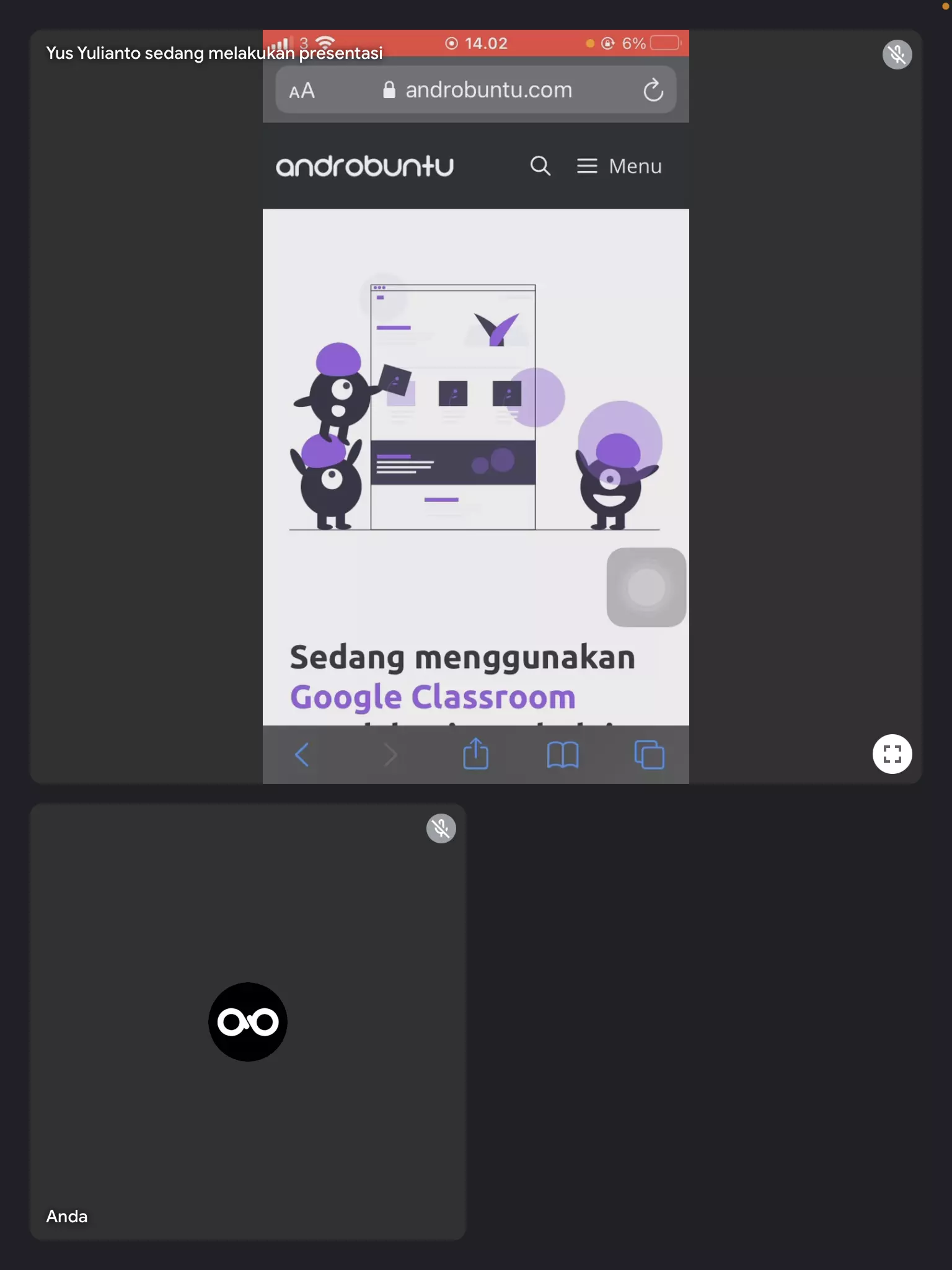Open the androbuntu search magnifier icon
This screenshot has height=1270, width=952.
539,166
